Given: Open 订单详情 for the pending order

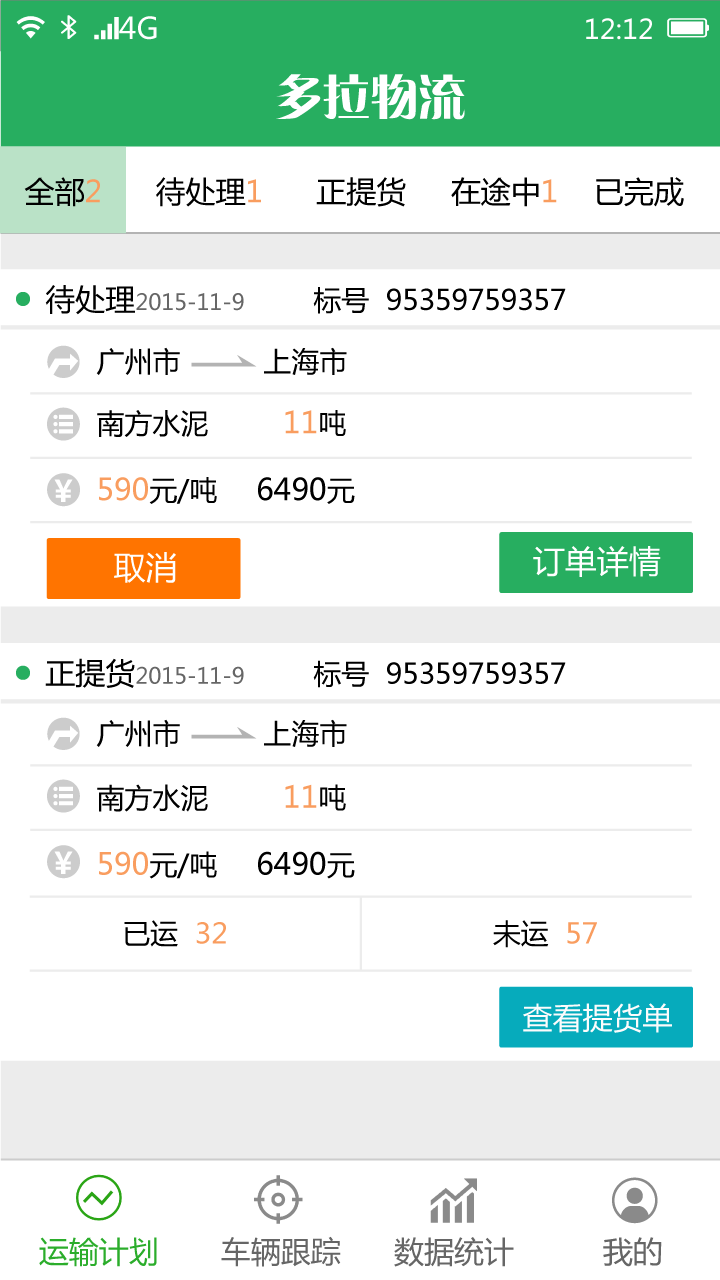Looking at the screenshot, I should click(595, 562).
